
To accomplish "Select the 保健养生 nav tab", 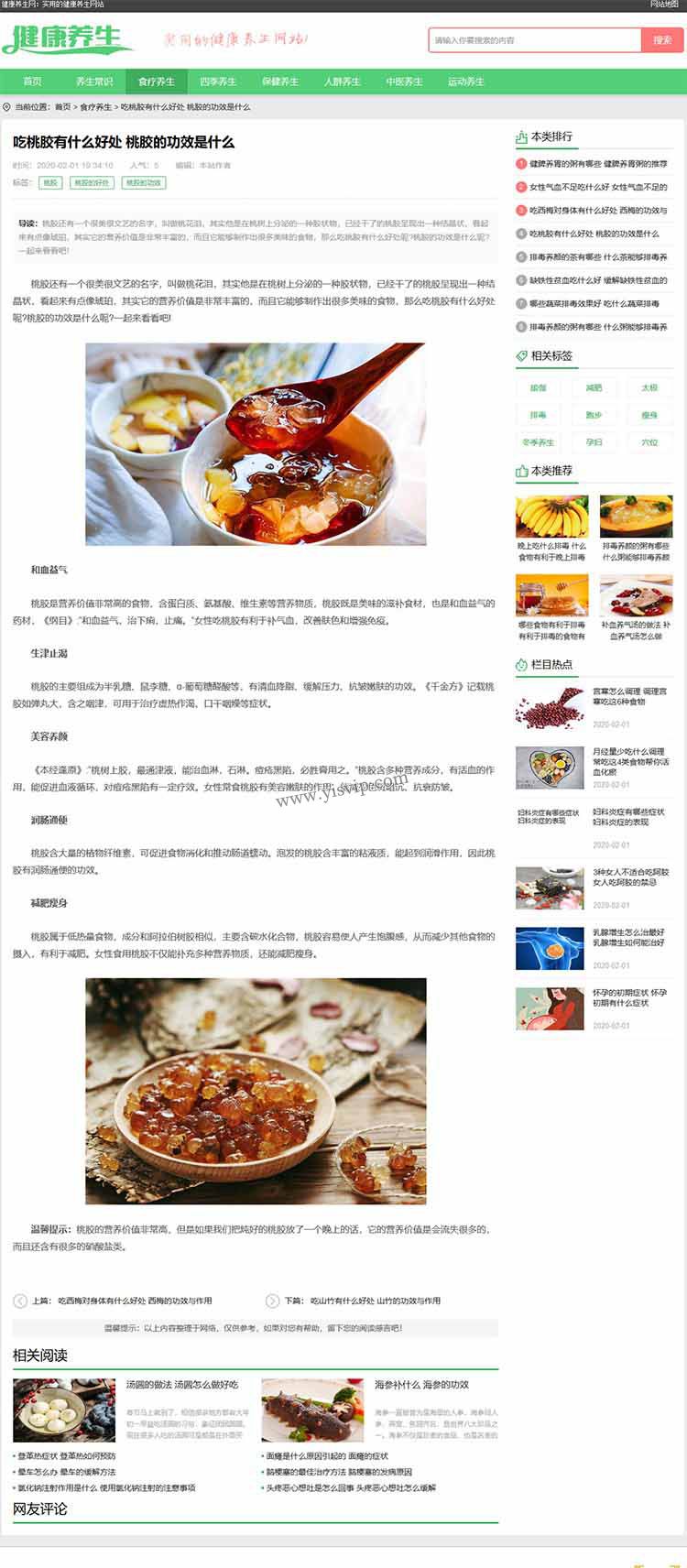I will point(280,82).
